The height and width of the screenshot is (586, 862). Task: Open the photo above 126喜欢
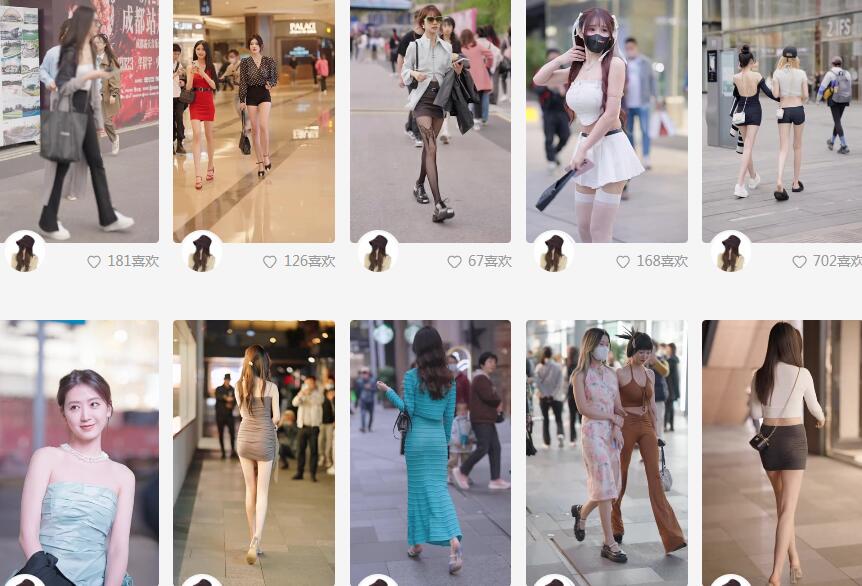(x=254, y=120)
